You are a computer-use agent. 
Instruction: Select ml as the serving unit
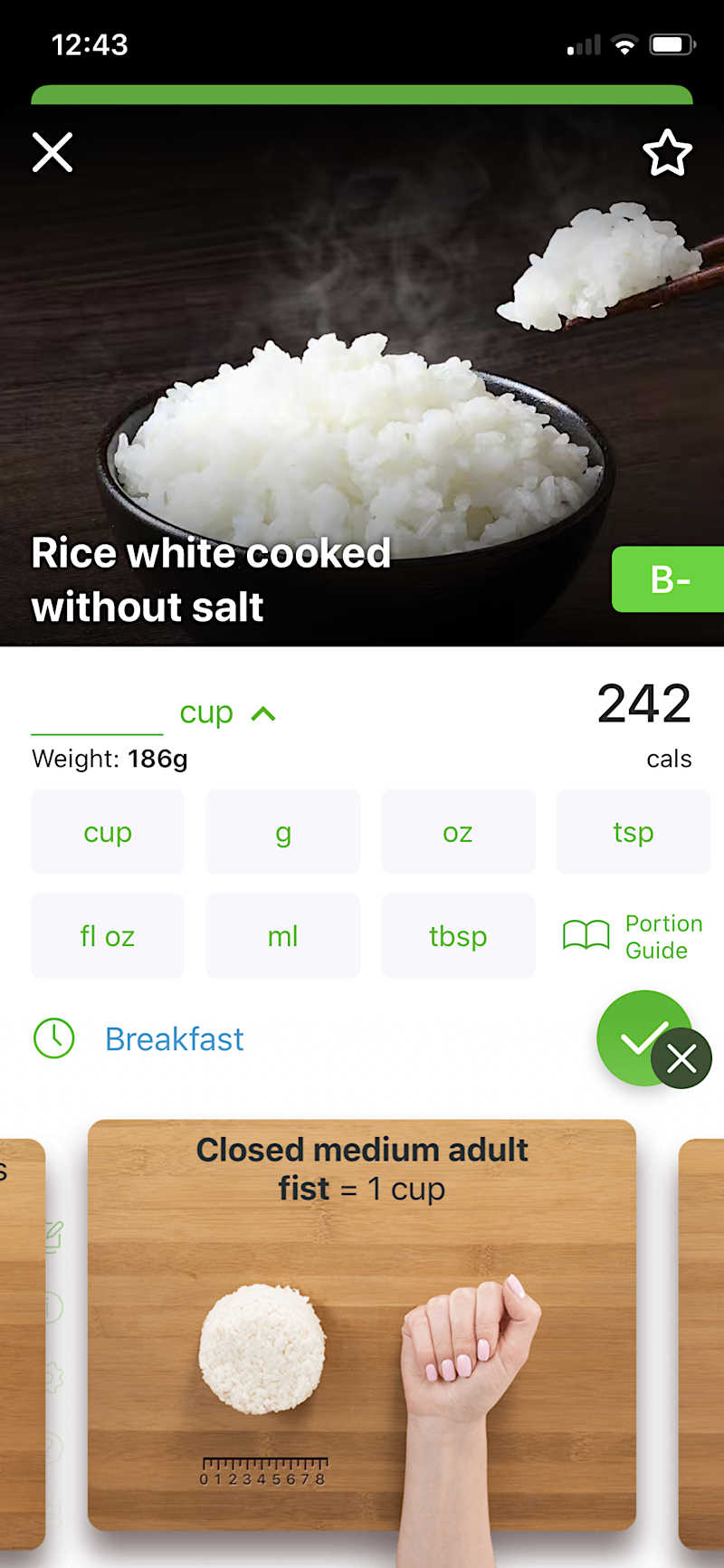tap(283, 936)
